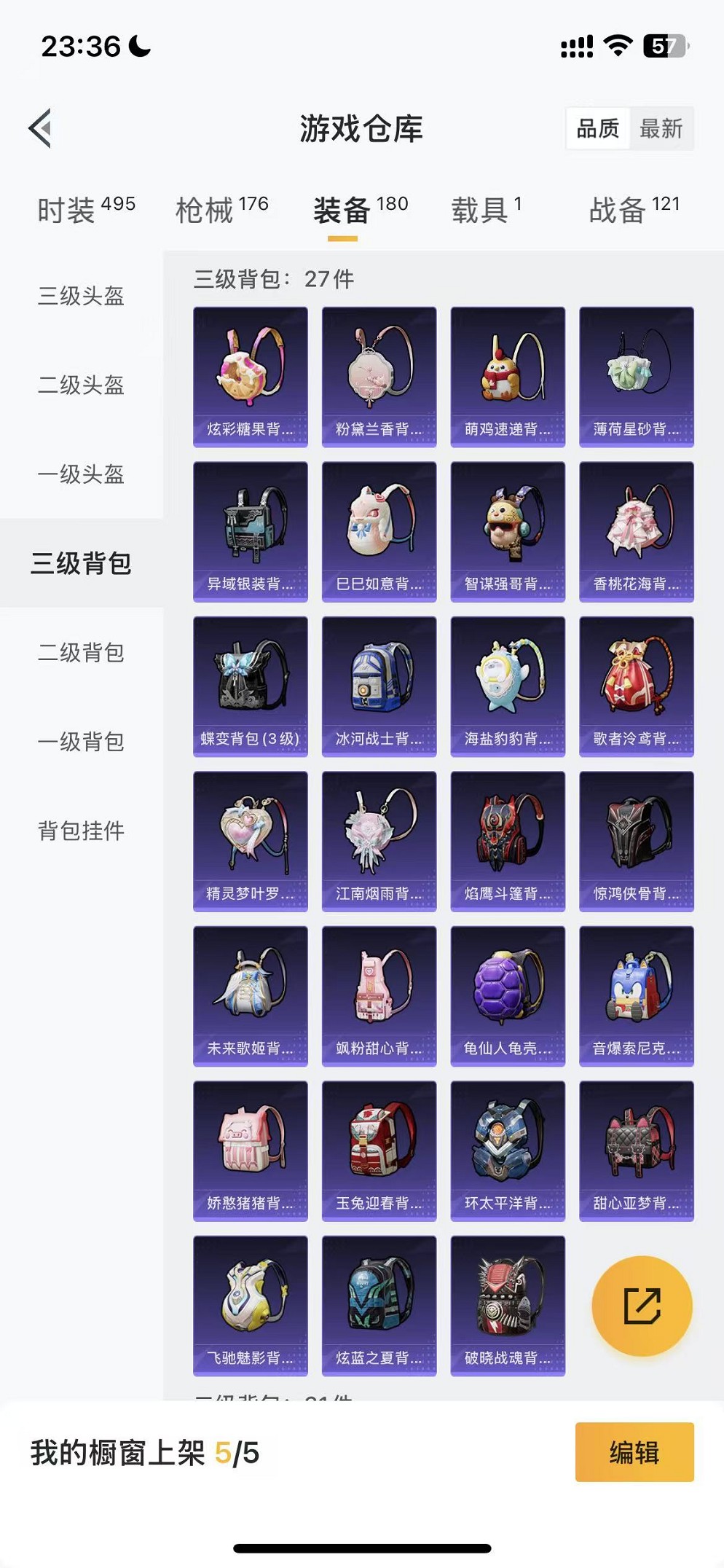Select the 音爆索尼克 backpack
This screenshot has height=1568, width=724.
point(636,995)
